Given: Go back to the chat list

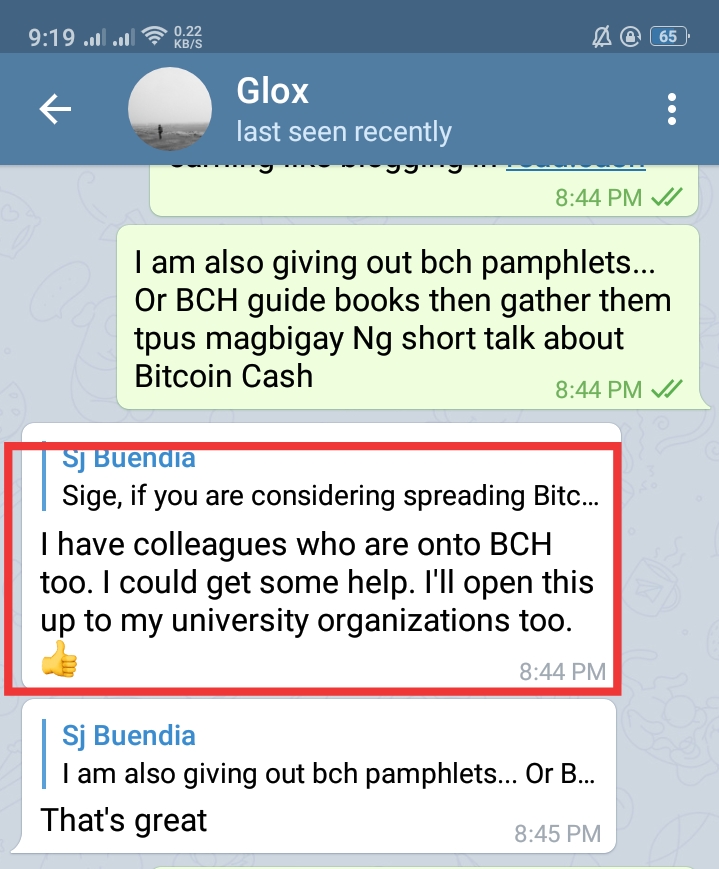Looking at the screenshot, I should pyautogui.click(x=55, y=110).
